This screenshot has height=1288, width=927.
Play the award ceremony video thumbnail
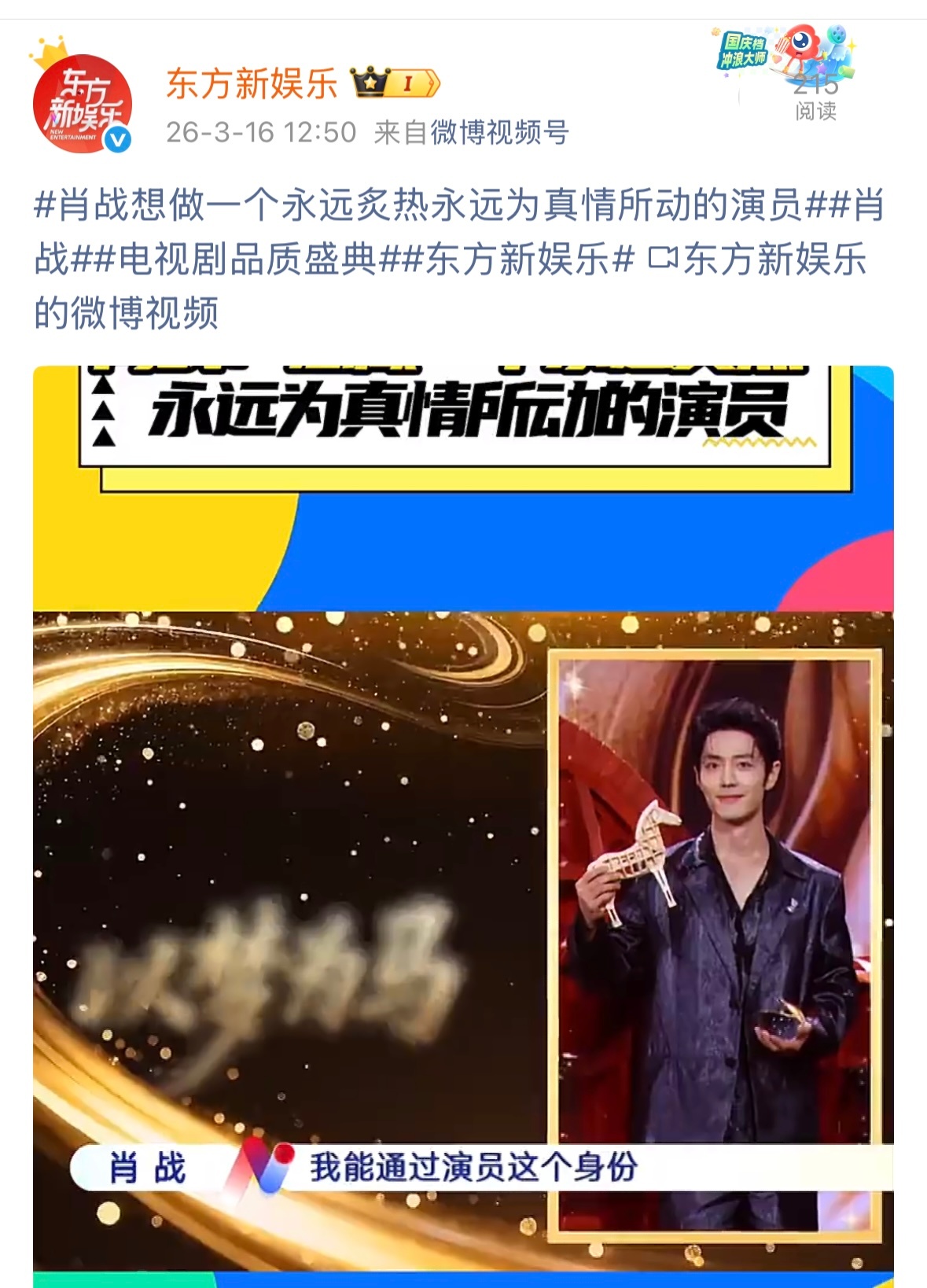click(x=464, y=826)
